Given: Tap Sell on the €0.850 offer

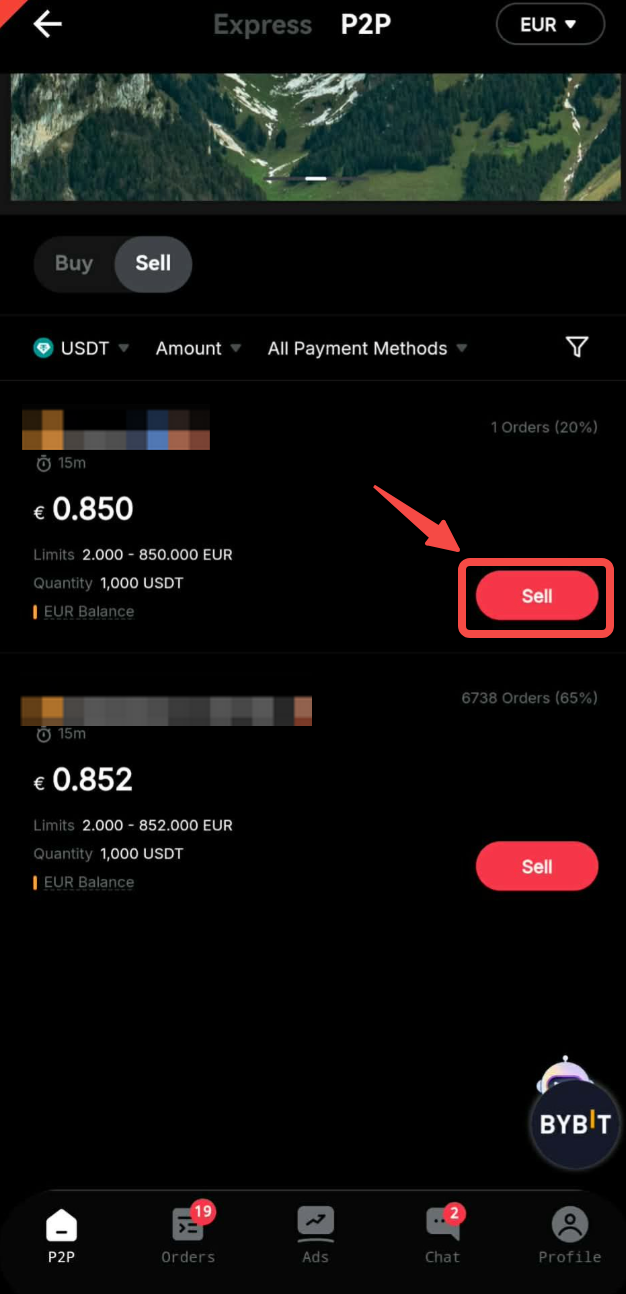Looking at the screenshot, I should pyautogui.click(x=537, y=596).
